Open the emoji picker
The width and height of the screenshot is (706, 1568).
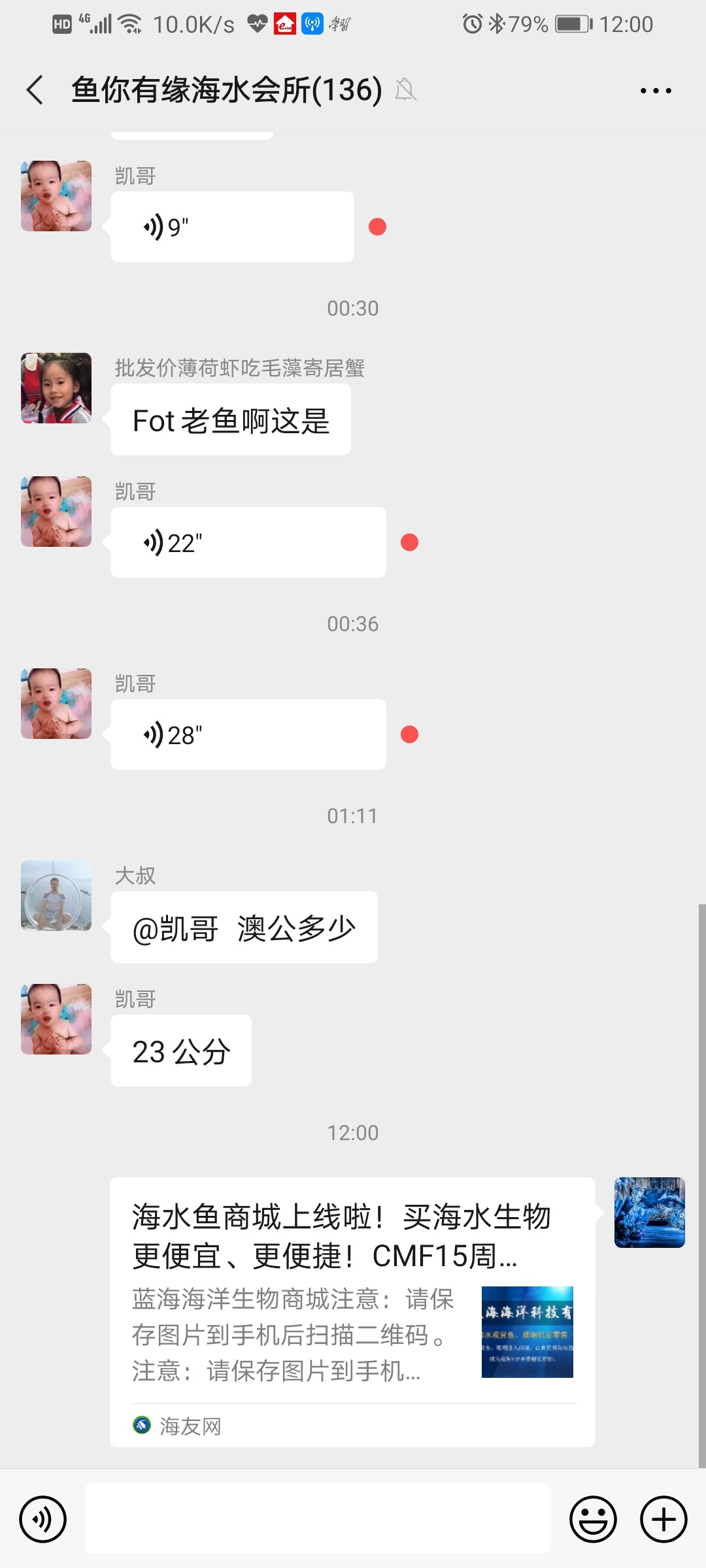[593, 1519]
